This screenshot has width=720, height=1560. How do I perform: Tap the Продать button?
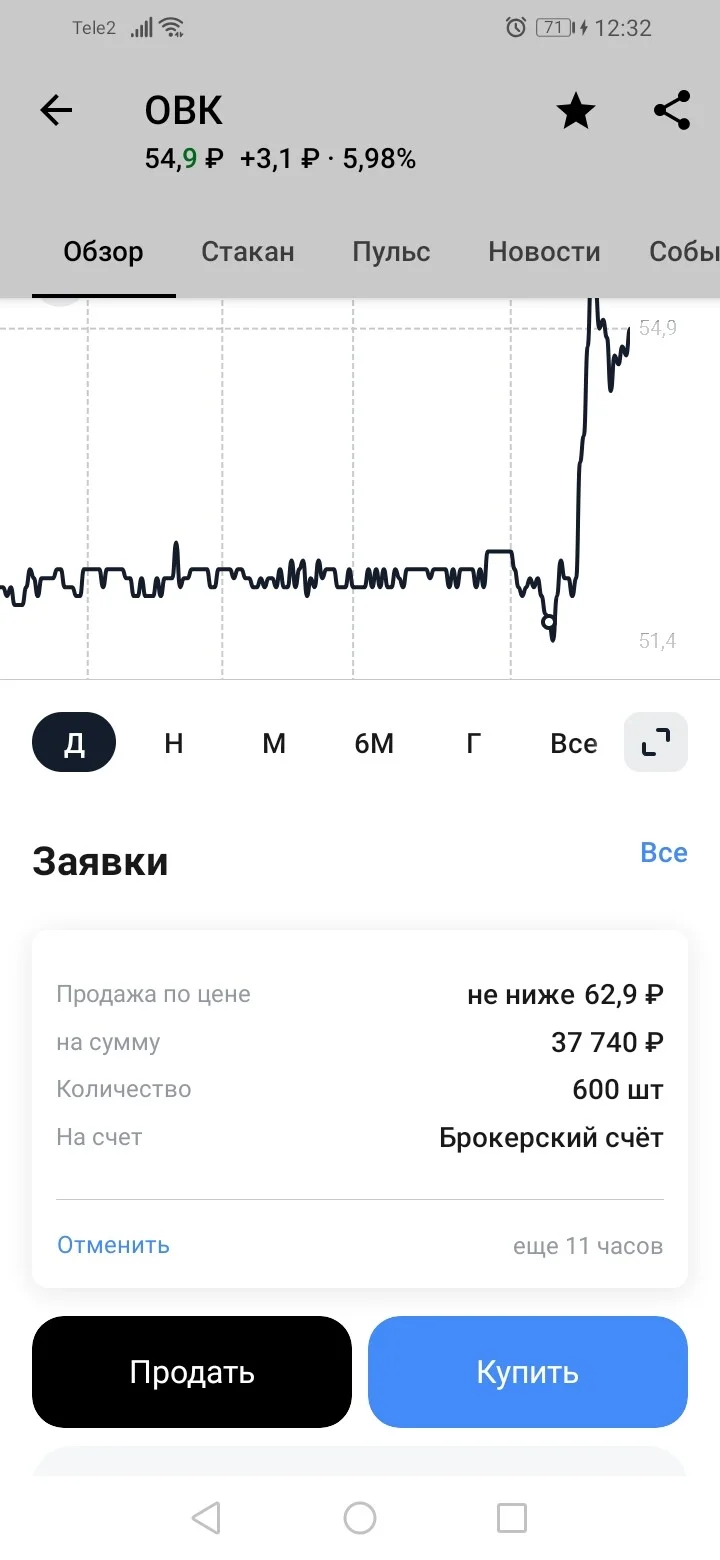(192, 1372)
